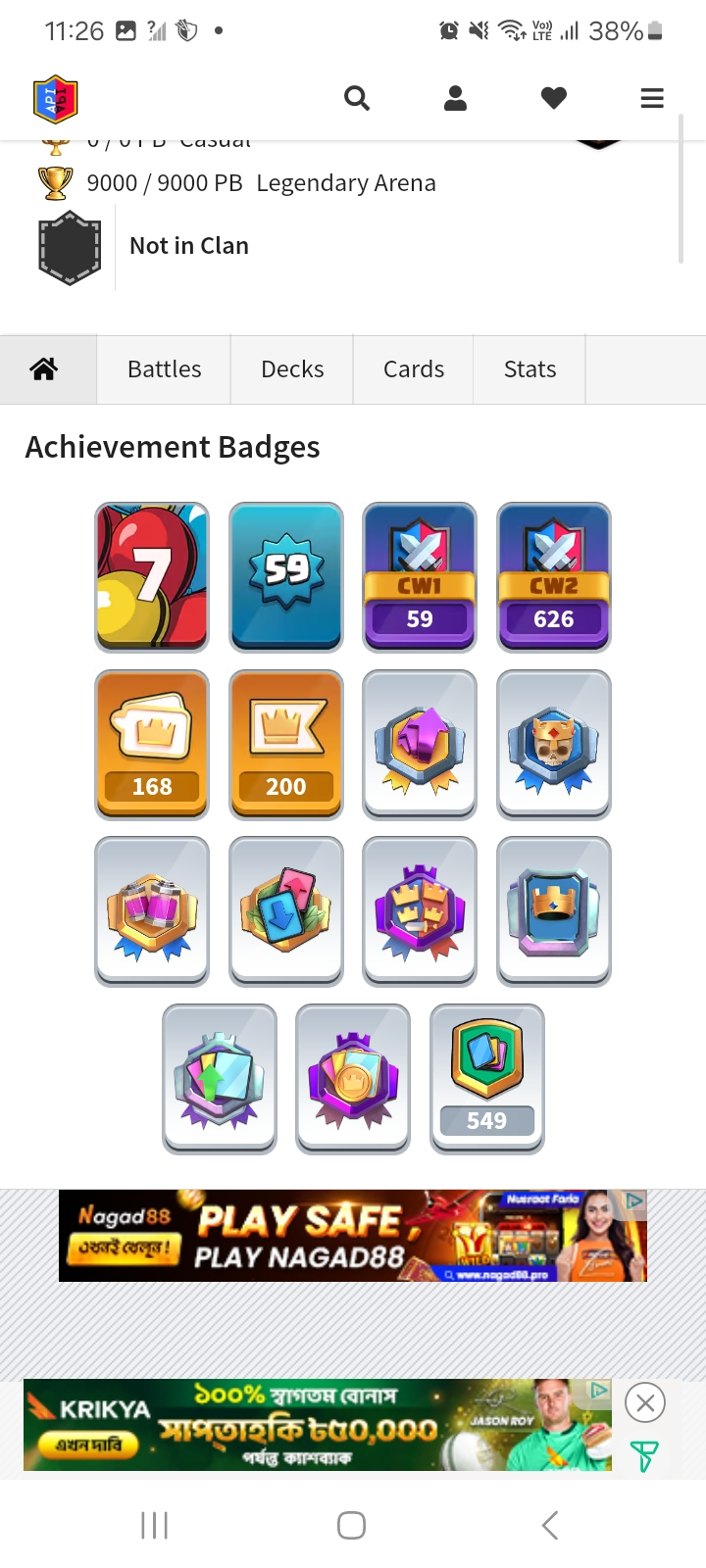Tap the 549 card collection badge

[x=486, y=1078]
